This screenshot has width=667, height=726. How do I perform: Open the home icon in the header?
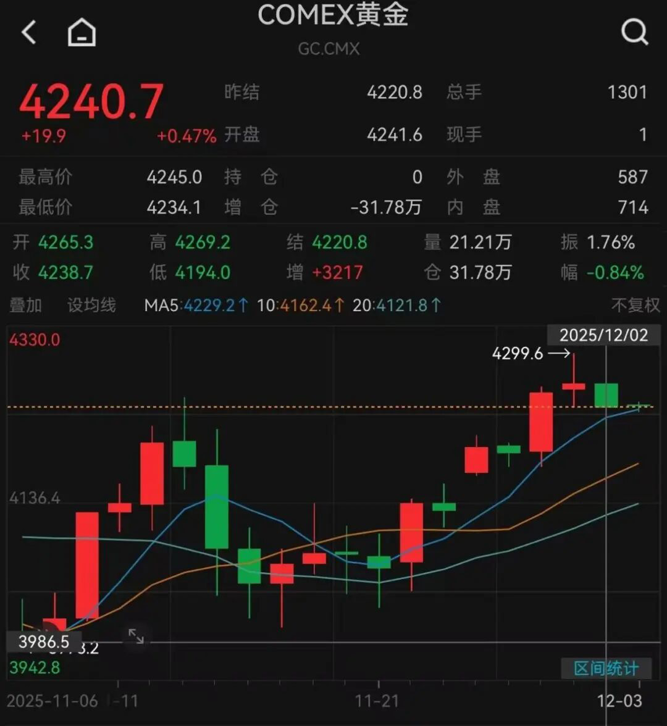point(81,34)
